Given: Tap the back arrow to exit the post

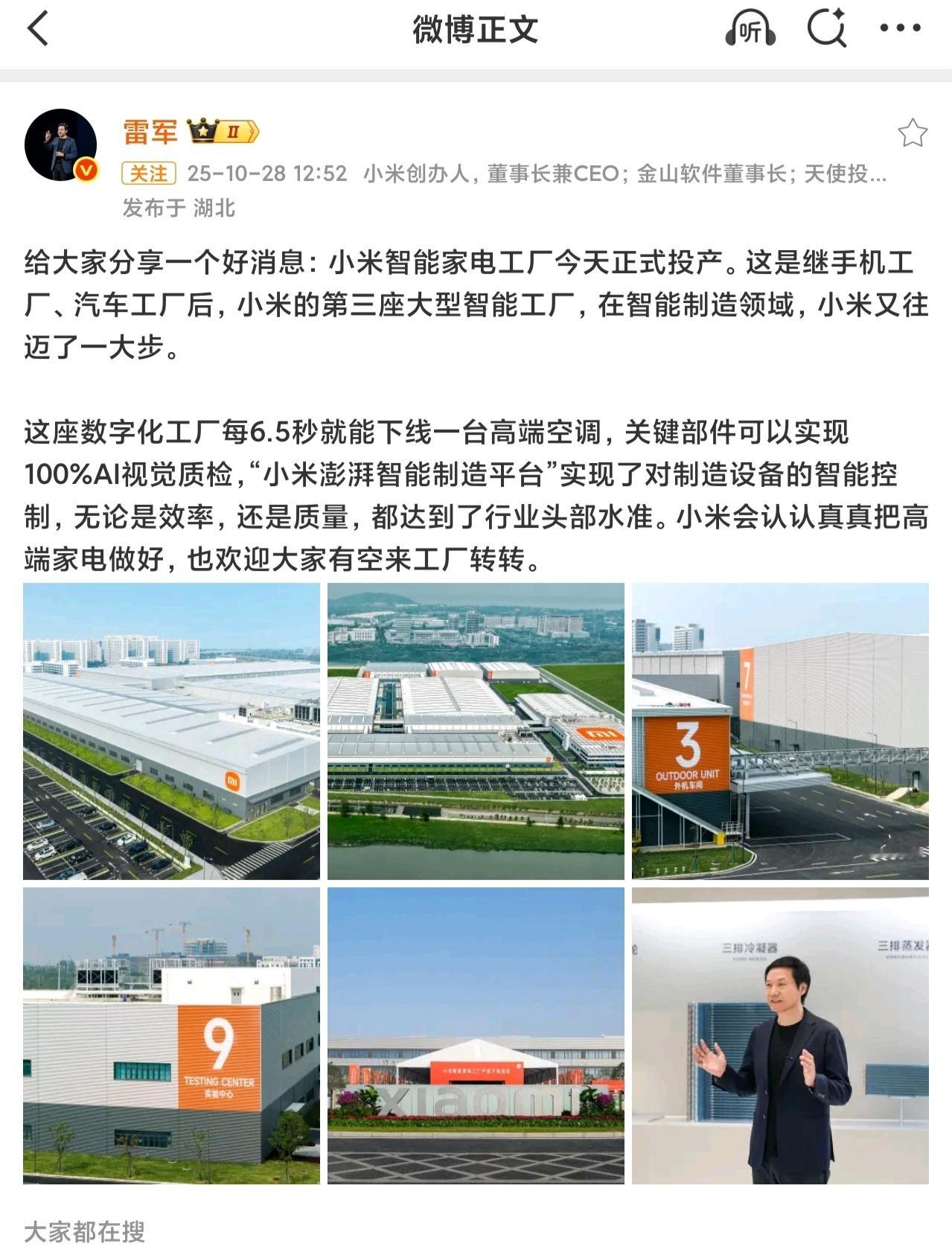Looking at the screenshot, I should tap(37, 28).
